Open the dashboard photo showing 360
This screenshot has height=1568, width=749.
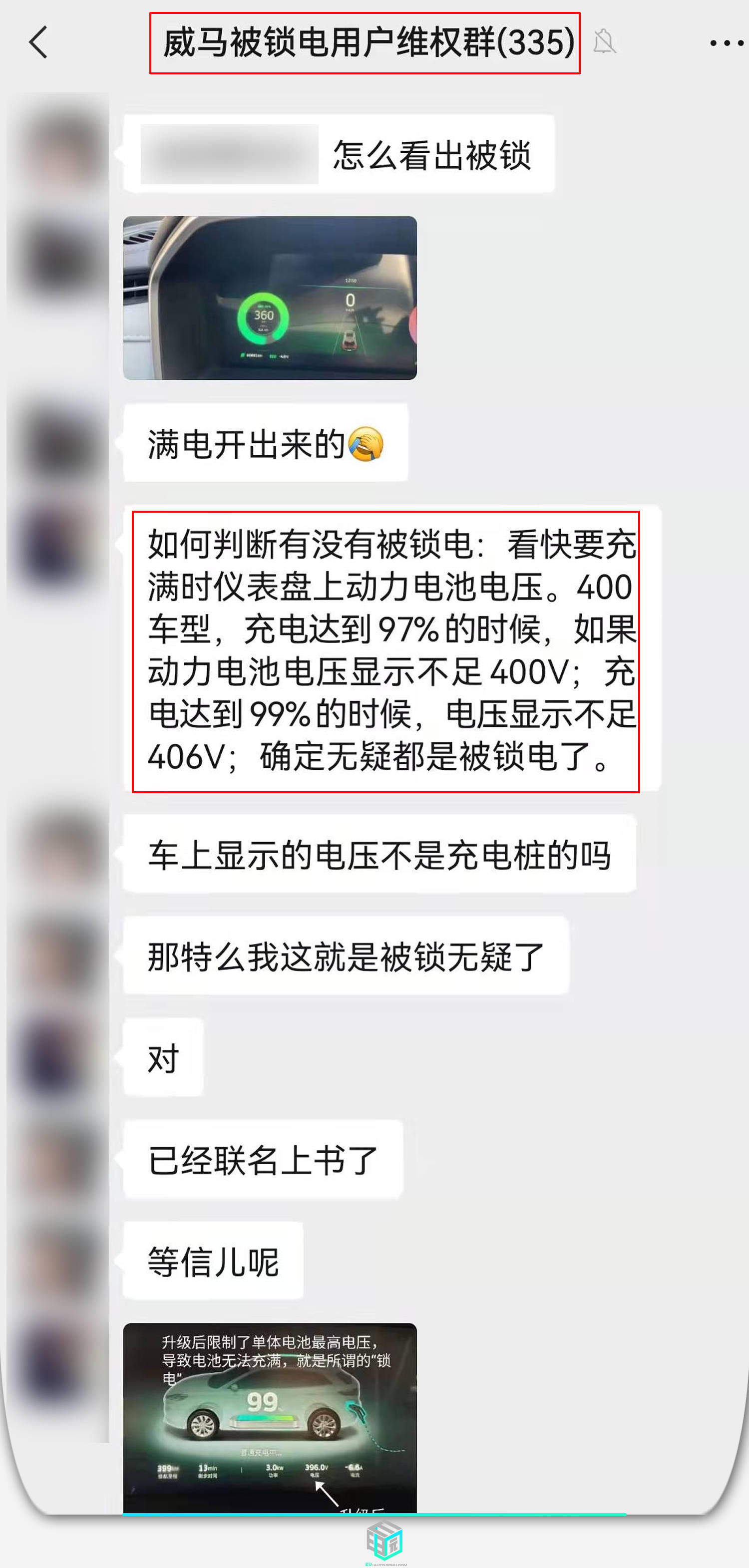270,298
